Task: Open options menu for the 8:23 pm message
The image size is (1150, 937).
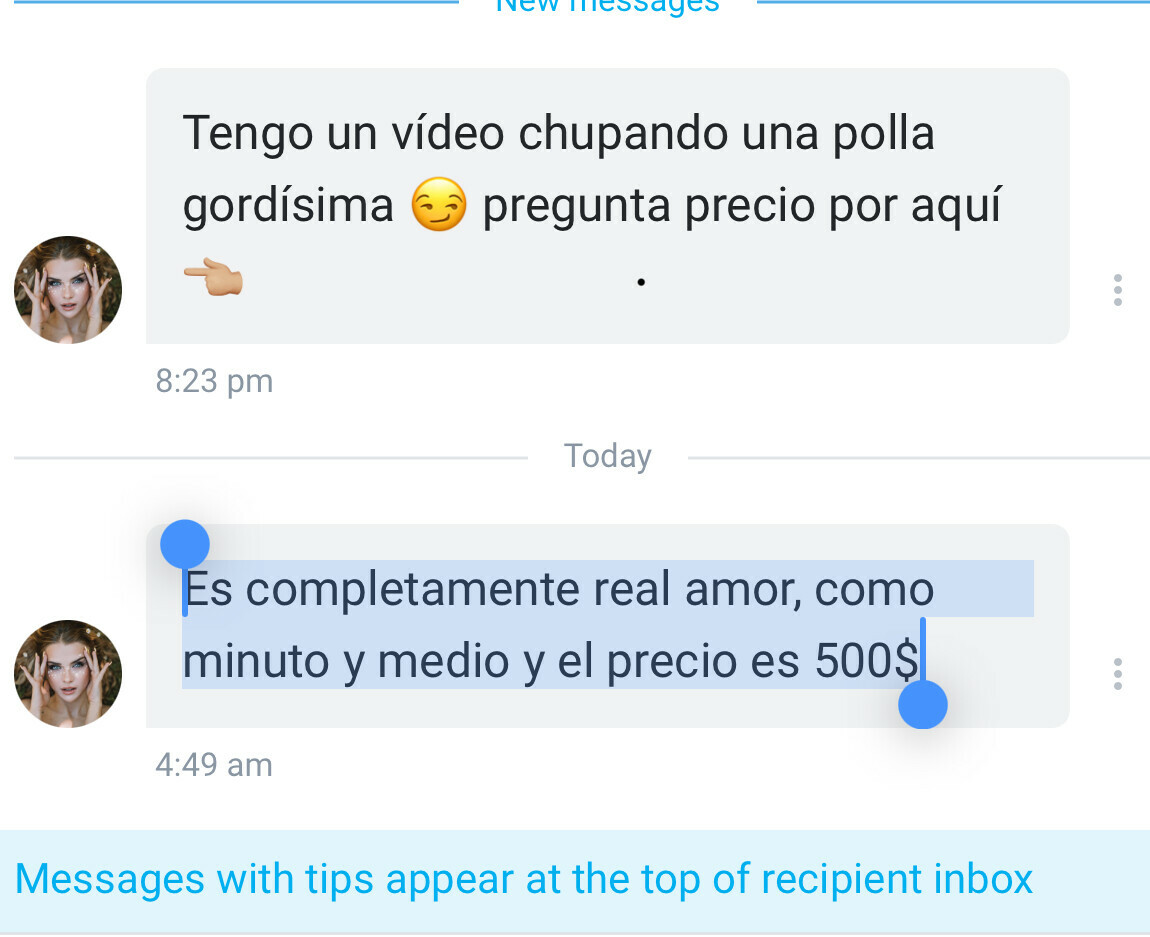Action: point(1117,290)
